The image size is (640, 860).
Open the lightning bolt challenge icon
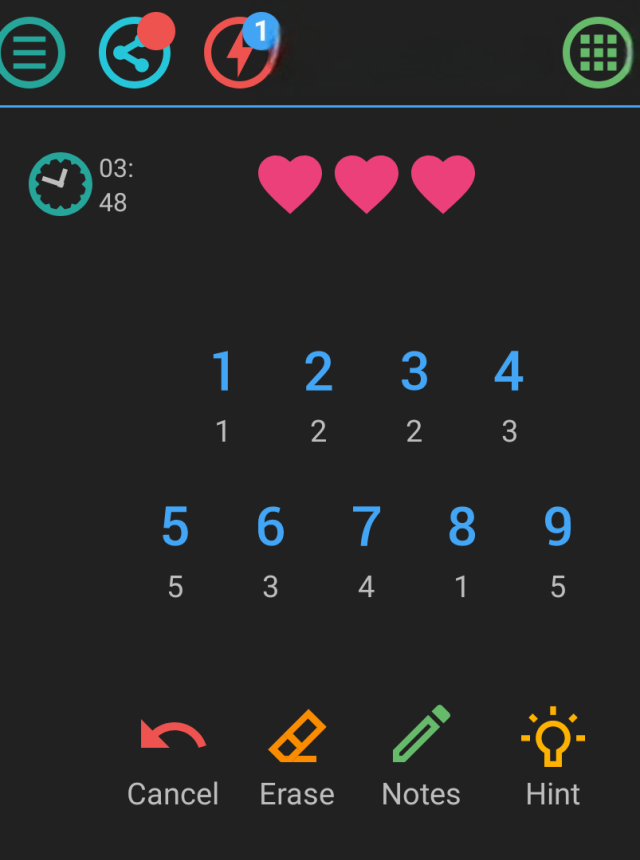tap(239, 53)
